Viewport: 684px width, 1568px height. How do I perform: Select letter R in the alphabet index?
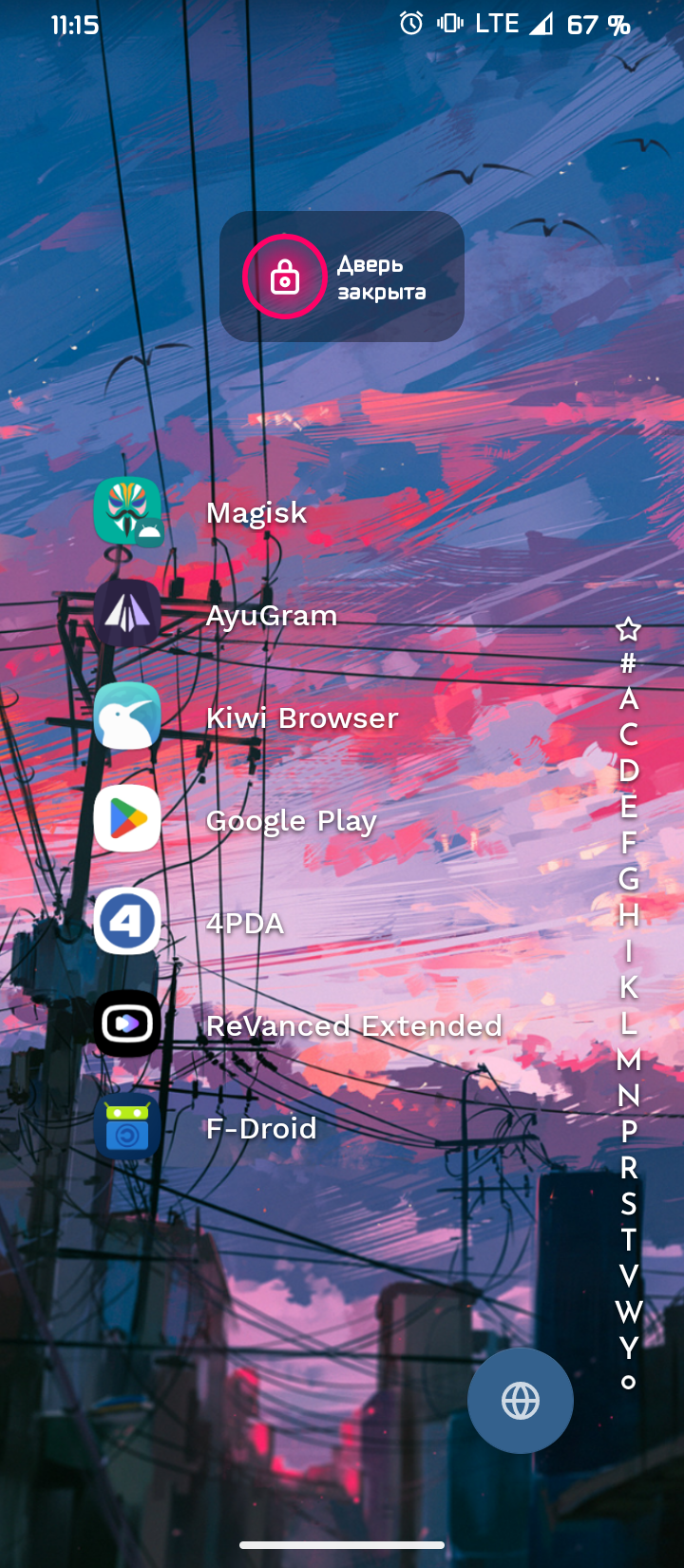click(x=628, y=1168)
